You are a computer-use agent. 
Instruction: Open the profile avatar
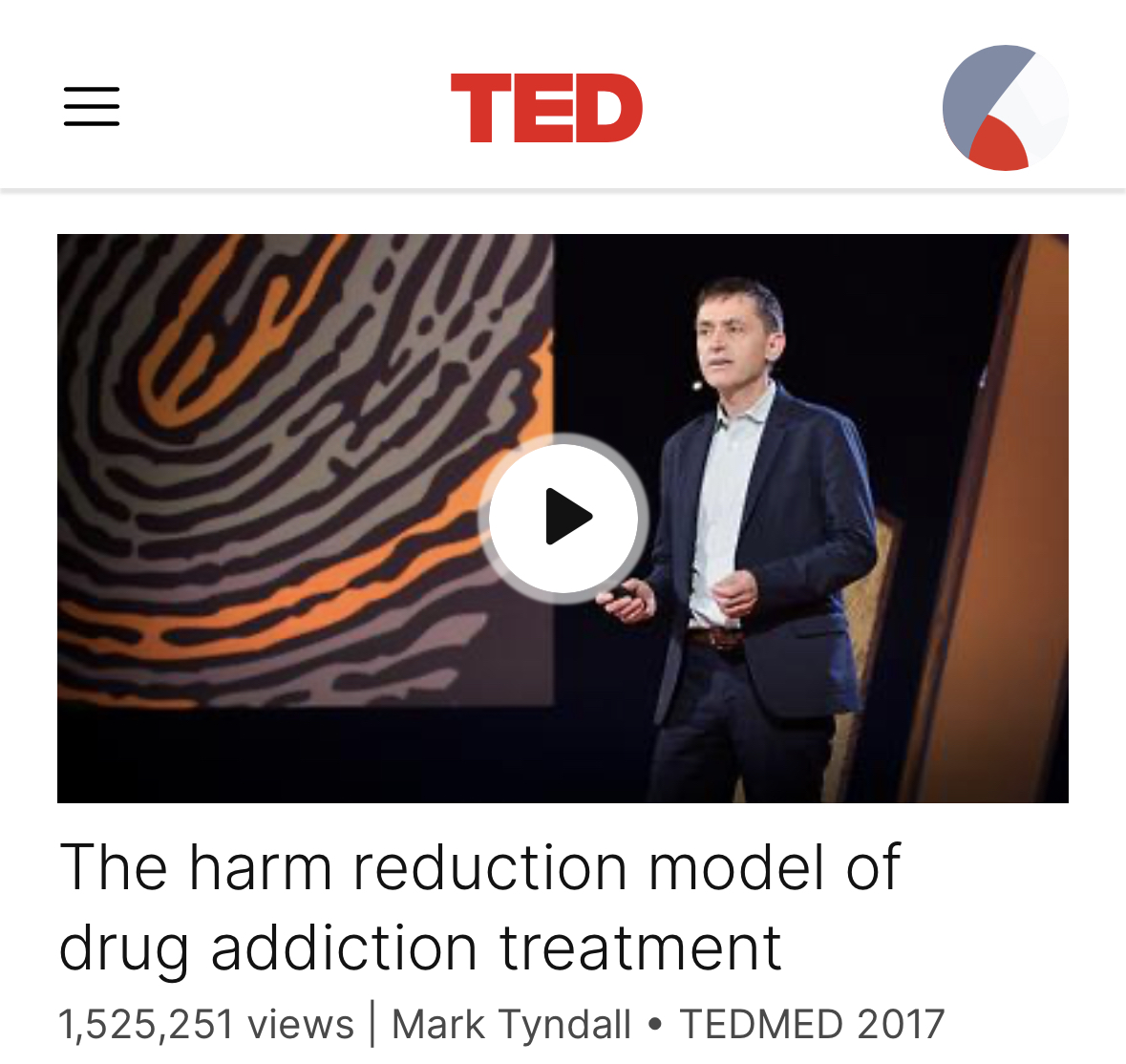click(1004, 107)
